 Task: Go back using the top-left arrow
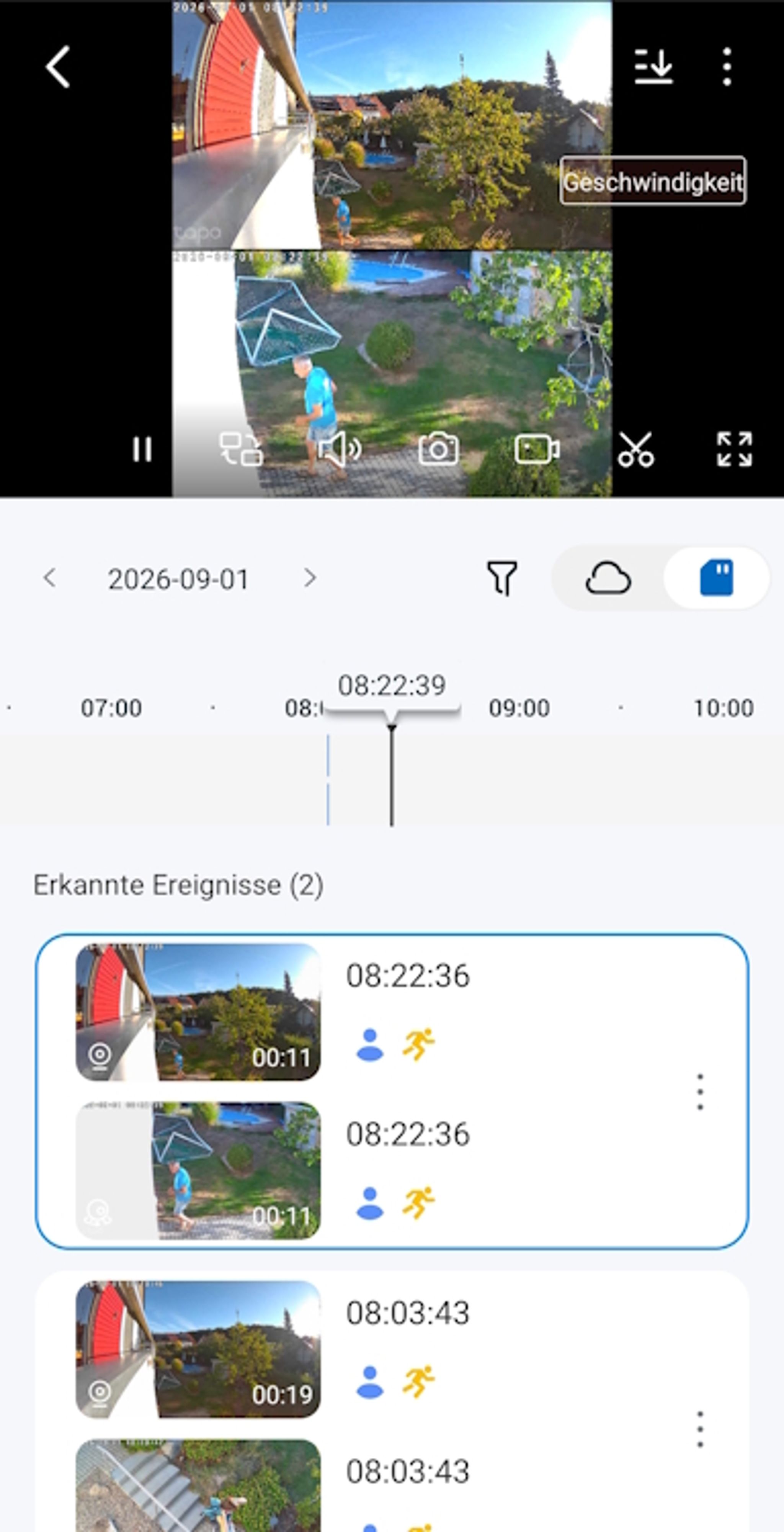click(x=58, y=67)
